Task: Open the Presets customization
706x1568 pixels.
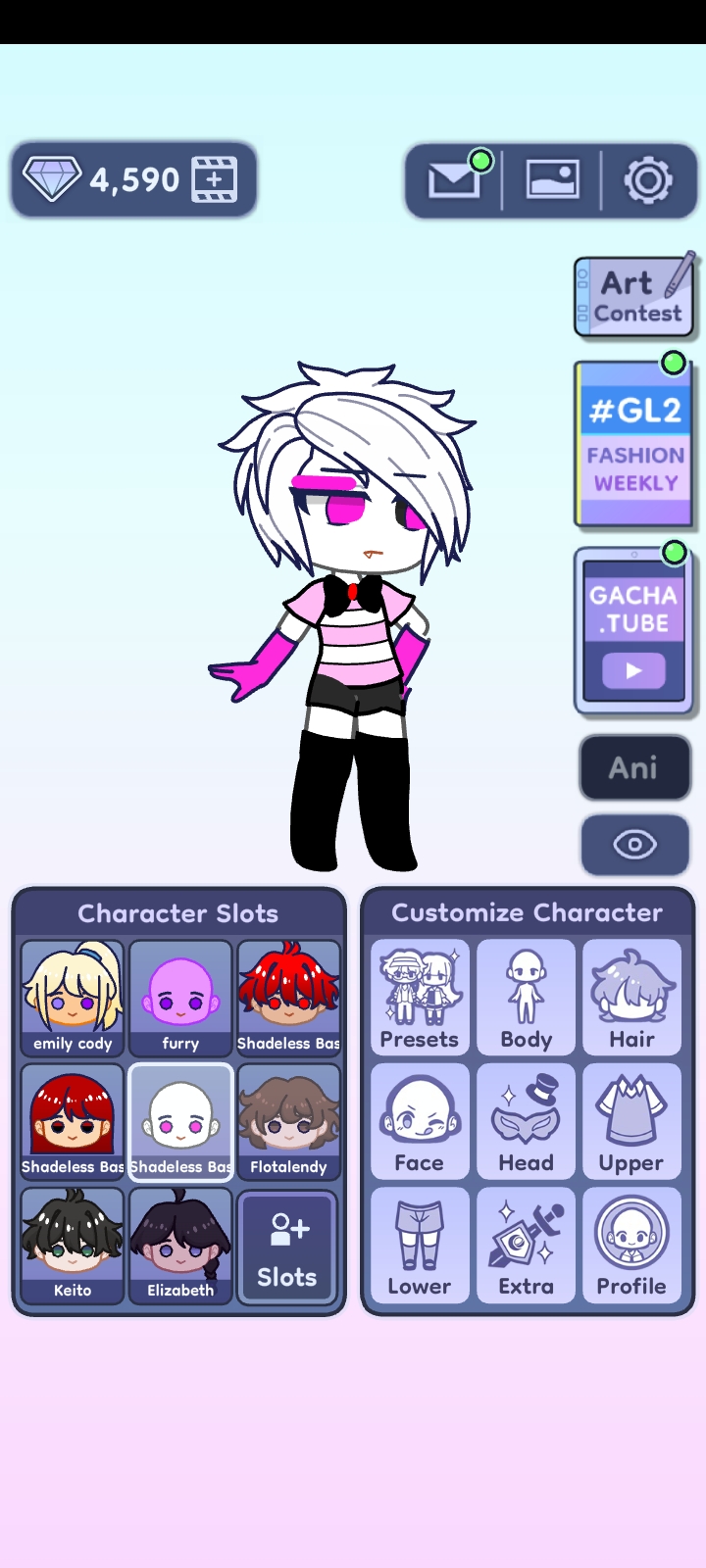Action: [420, 997]
